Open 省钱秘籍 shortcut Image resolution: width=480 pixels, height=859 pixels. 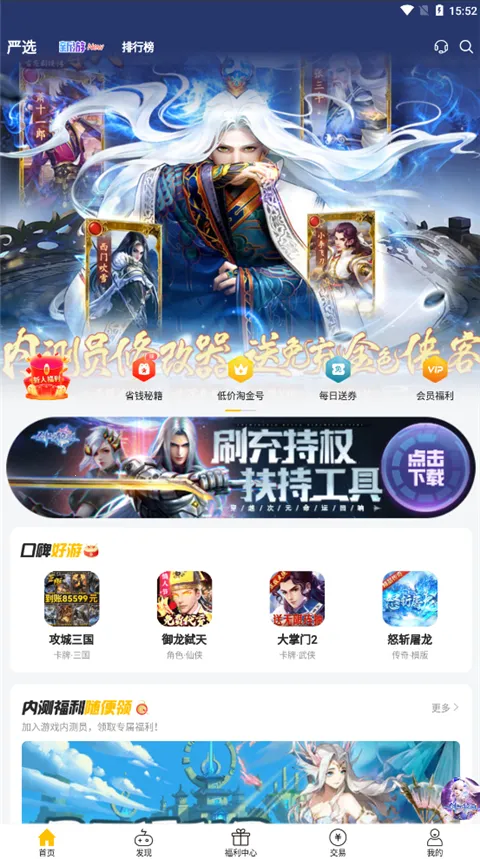[144, 379]
